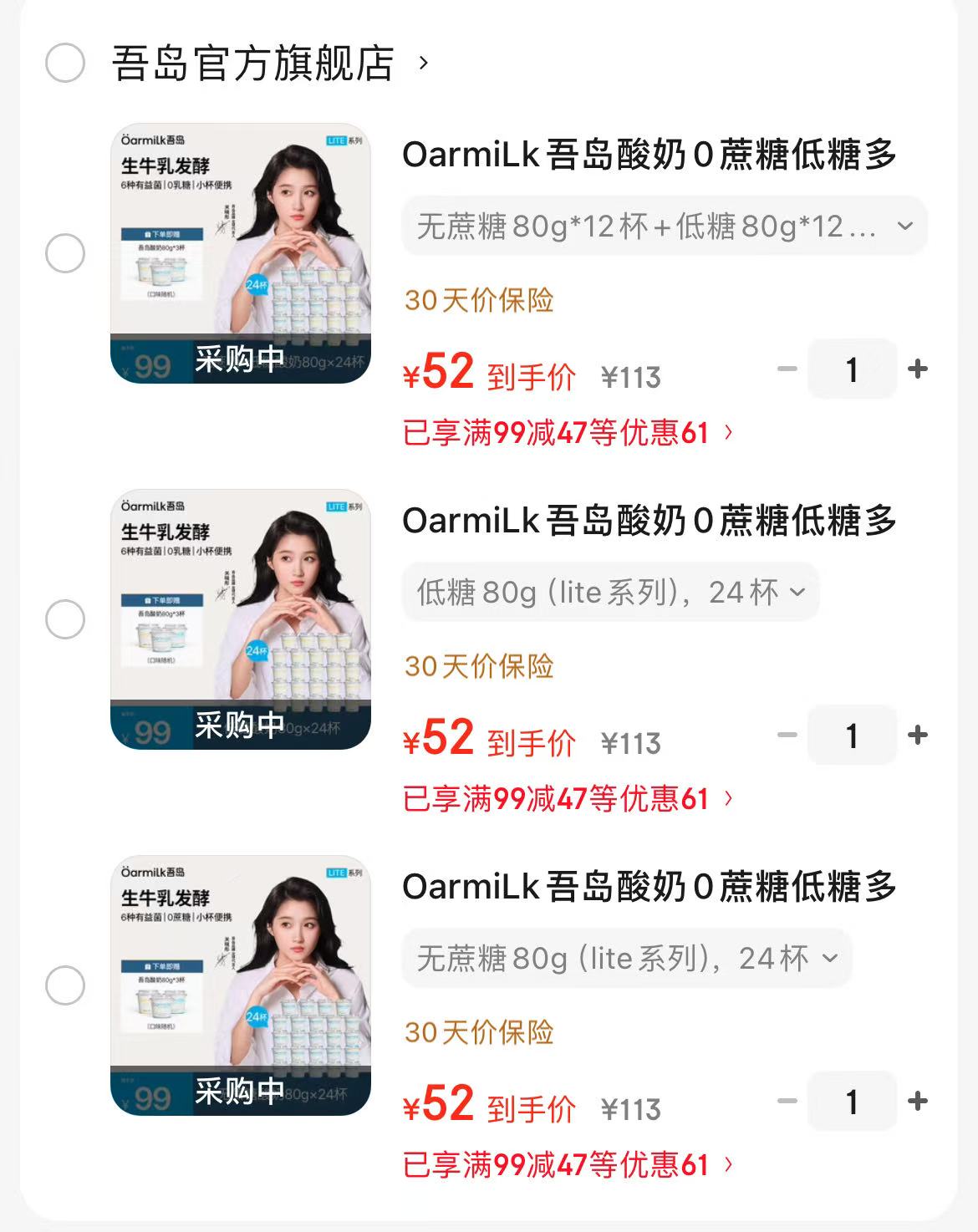The width and height of the screenshot is (978, 1232).
Task: View discount details for 无蔗糖80g (lite系列) item
Action: pos(568,1165)
